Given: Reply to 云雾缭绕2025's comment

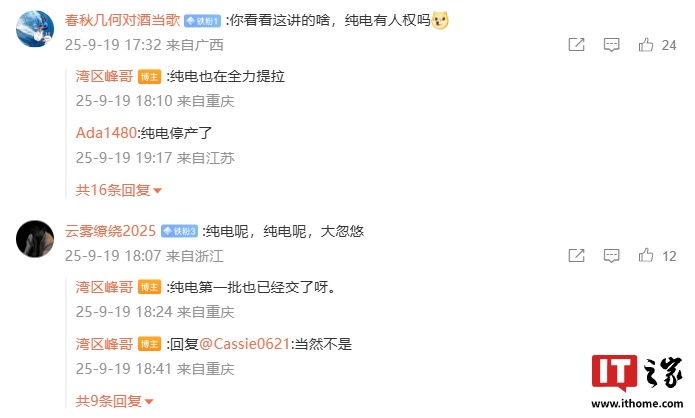Looking at the screenshot, I should 612,256.
